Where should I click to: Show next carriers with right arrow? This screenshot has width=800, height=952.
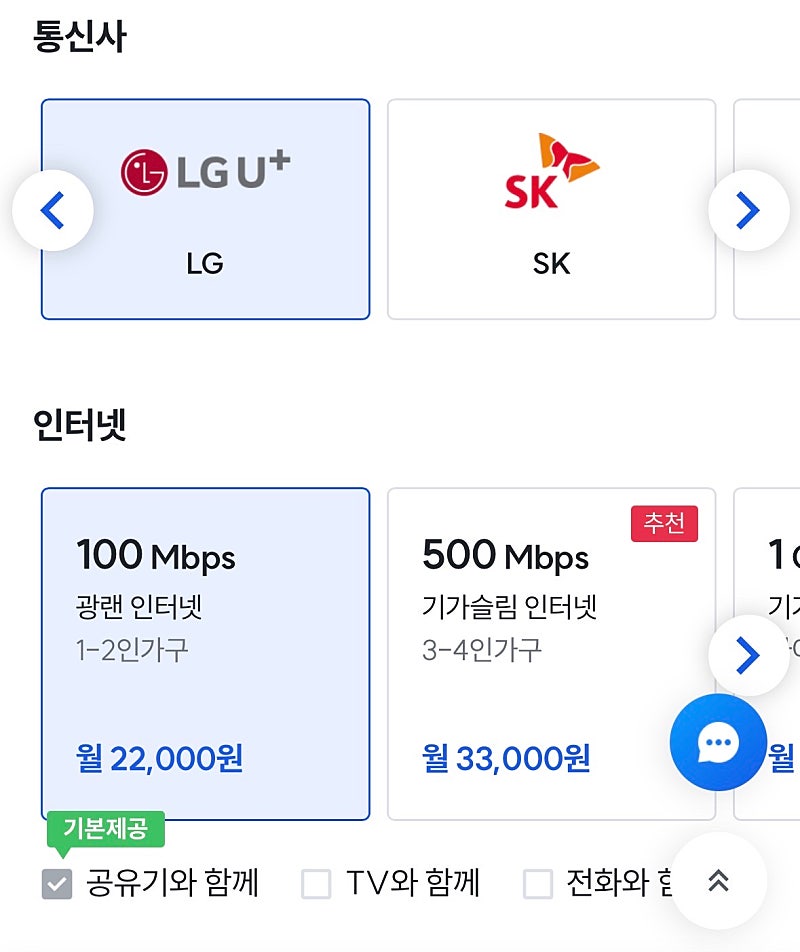pos(748,210)
